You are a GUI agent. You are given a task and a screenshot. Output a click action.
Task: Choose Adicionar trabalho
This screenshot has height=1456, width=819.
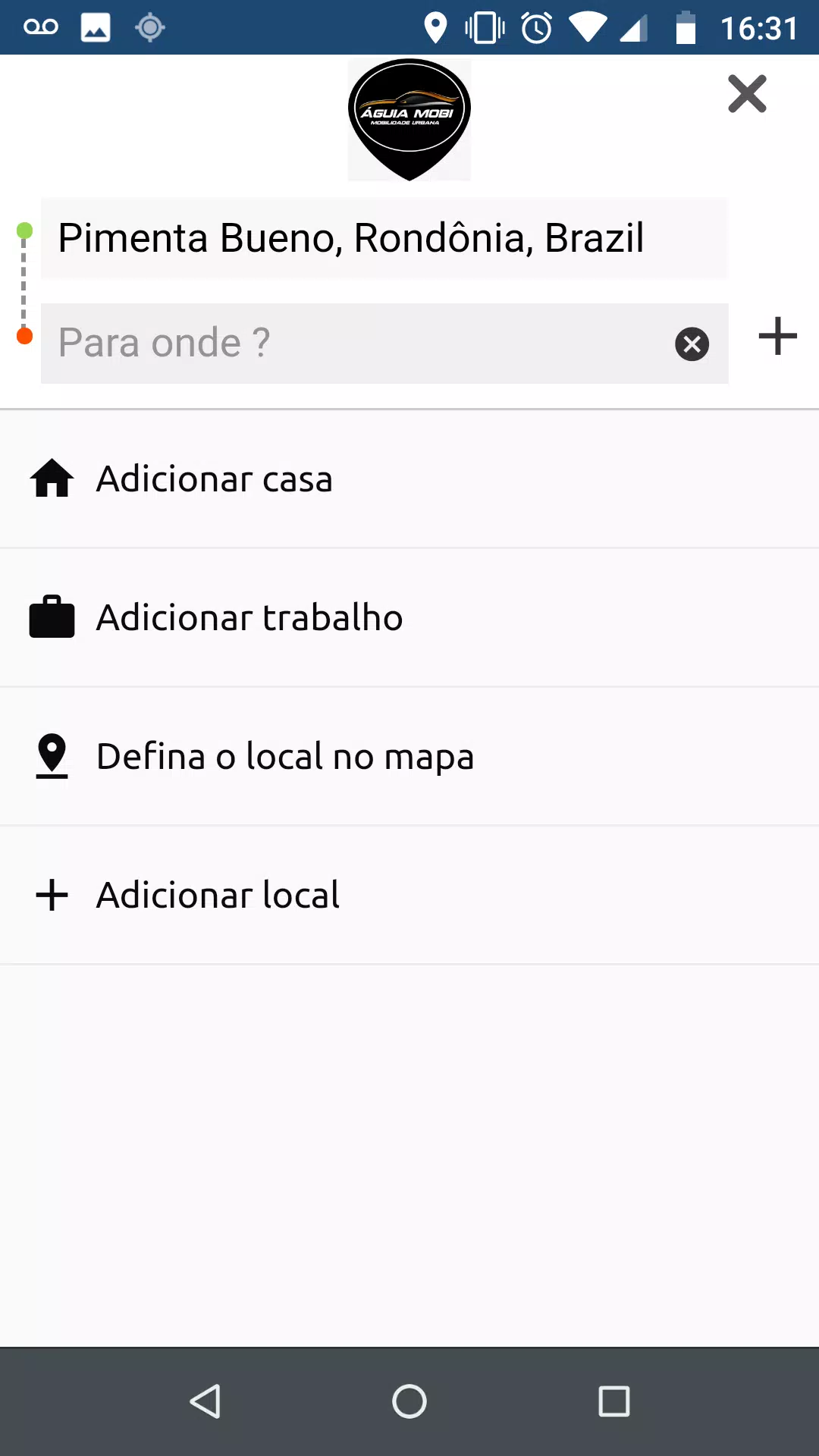click(x=409, y=618)
